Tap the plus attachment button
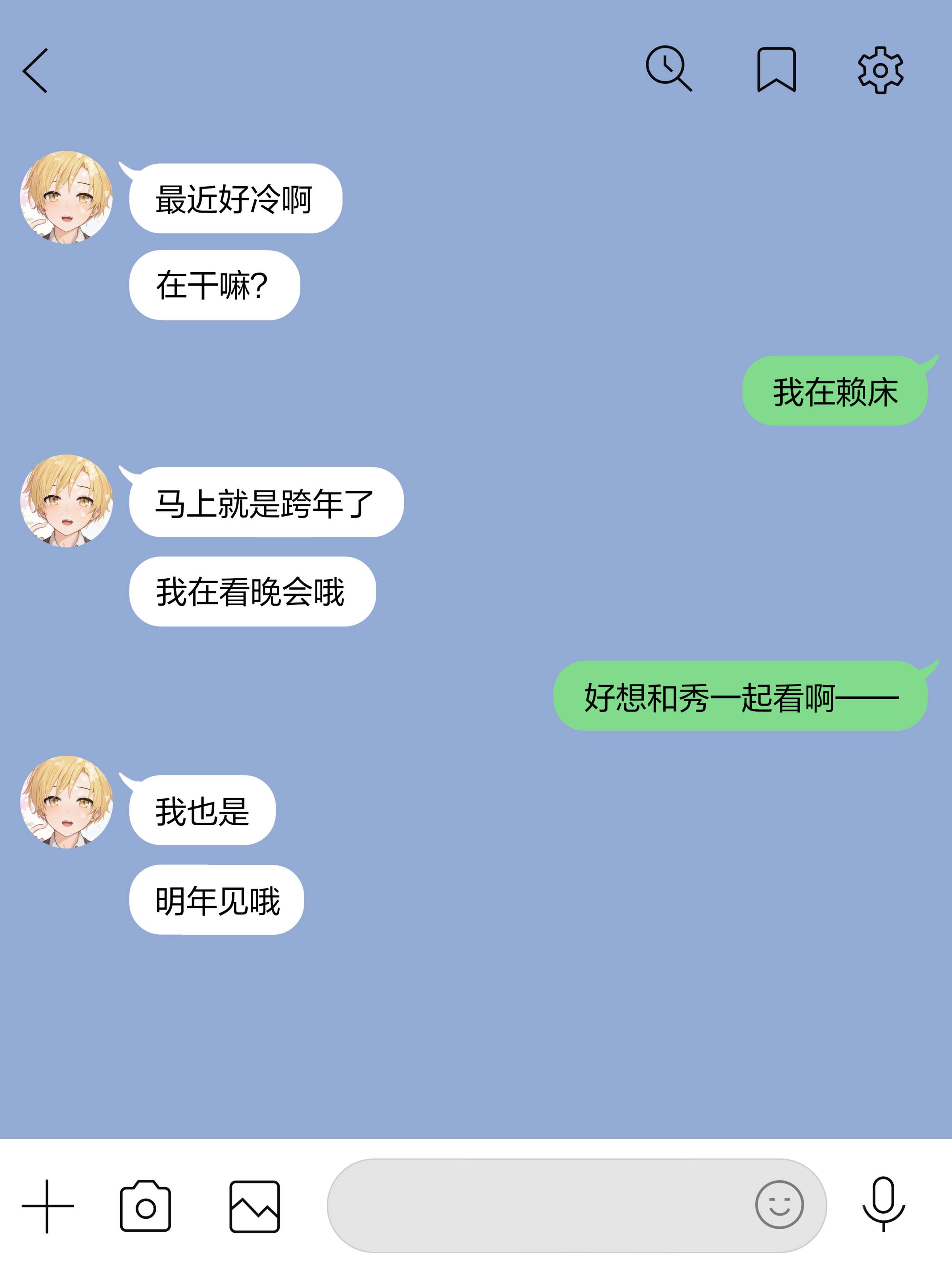 (48, 1206)
